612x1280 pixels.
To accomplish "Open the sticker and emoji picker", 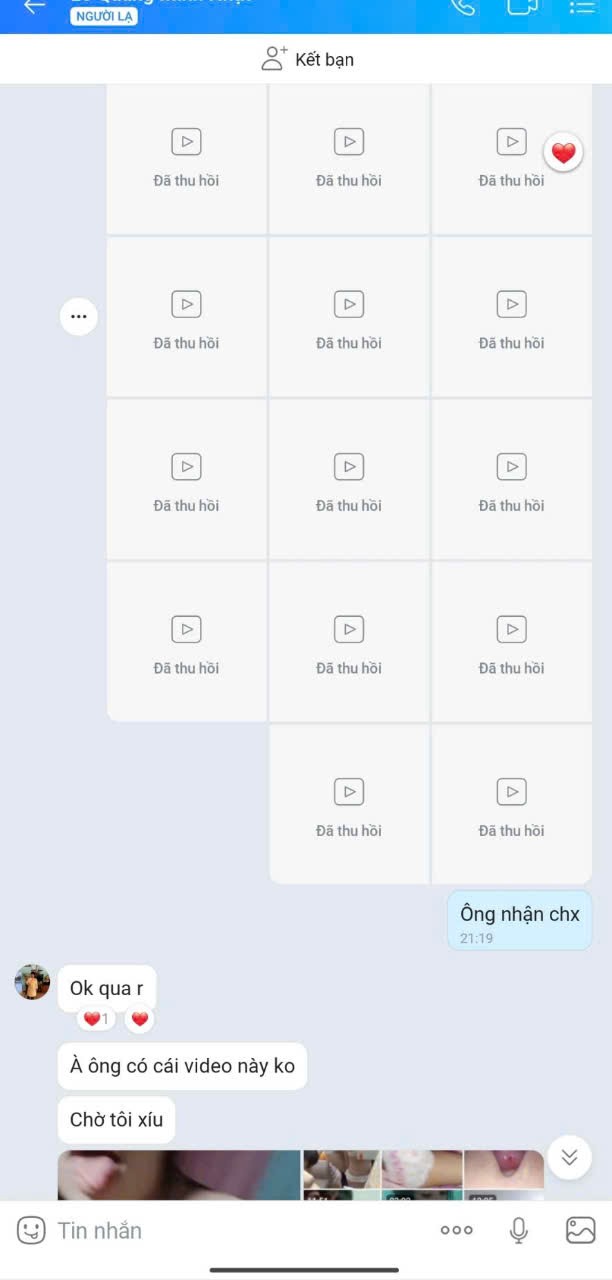I will (x=31, y=1230).
